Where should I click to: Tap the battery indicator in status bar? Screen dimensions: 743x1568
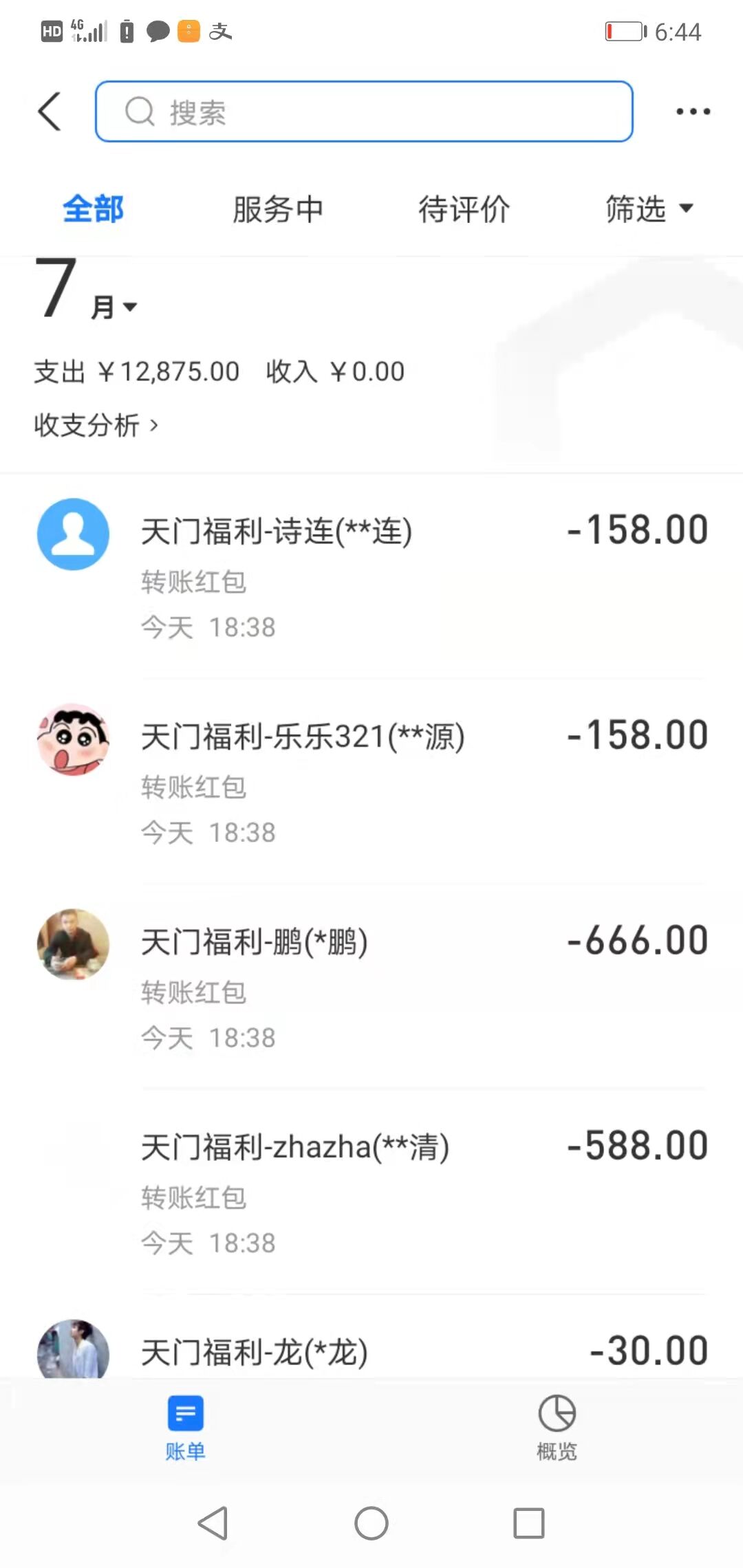coord(623,30)
